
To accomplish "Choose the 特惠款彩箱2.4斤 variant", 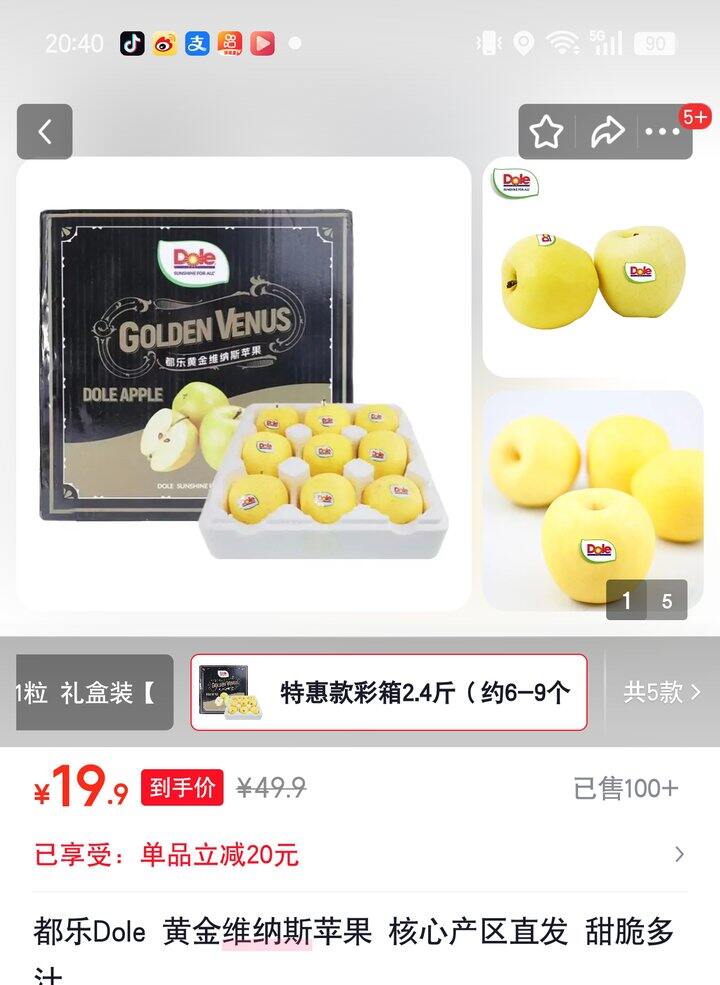I will coord(389,692).
